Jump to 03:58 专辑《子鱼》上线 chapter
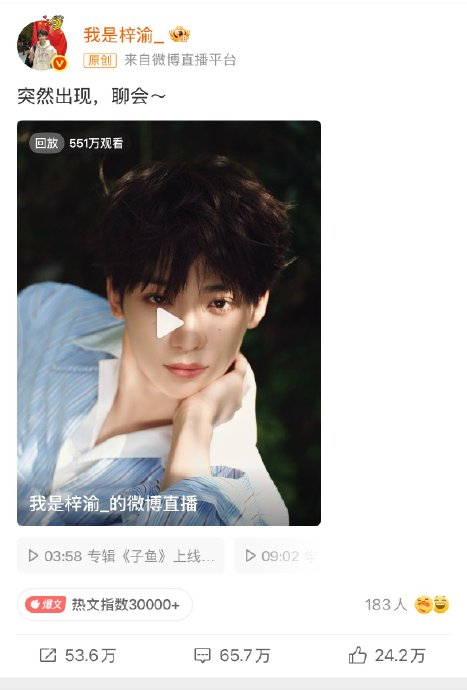 [121, 556]
